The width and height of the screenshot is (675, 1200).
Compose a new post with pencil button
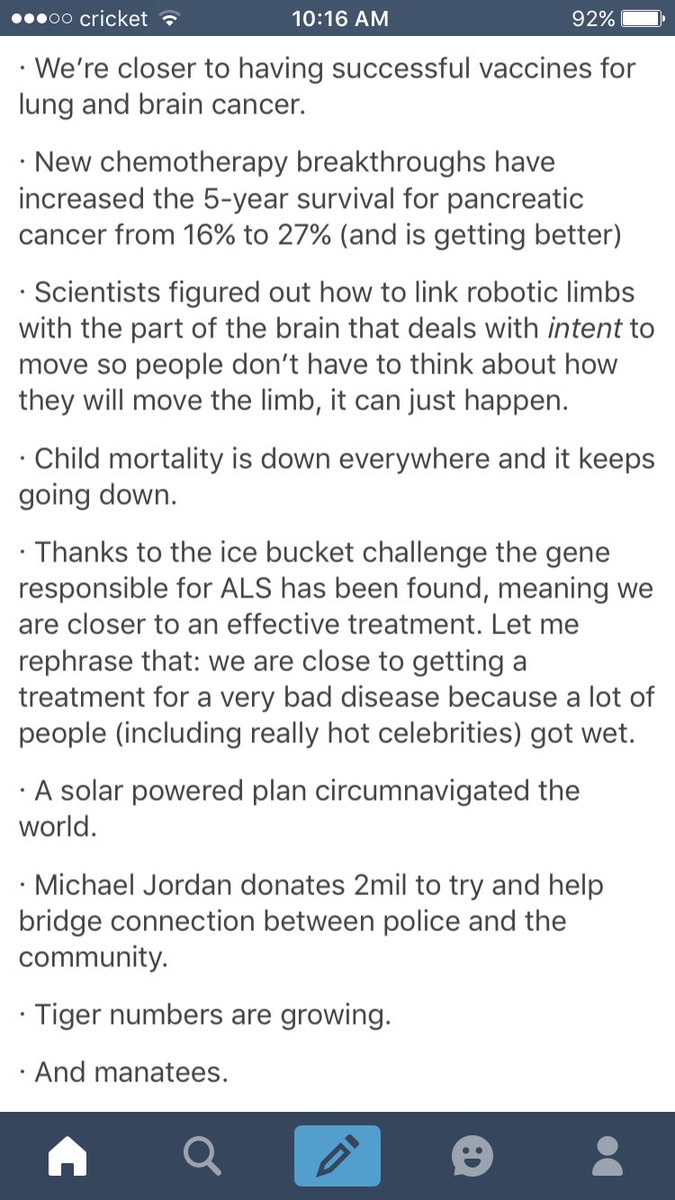(337, 1156)
